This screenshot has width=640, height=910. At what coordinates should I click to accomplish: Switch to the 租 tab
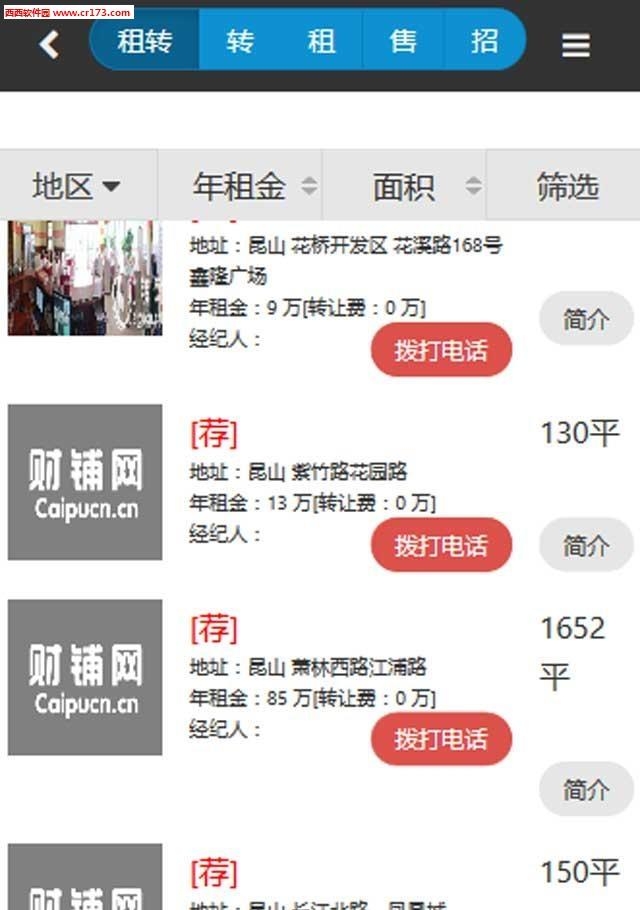click(x=321, y=41)
